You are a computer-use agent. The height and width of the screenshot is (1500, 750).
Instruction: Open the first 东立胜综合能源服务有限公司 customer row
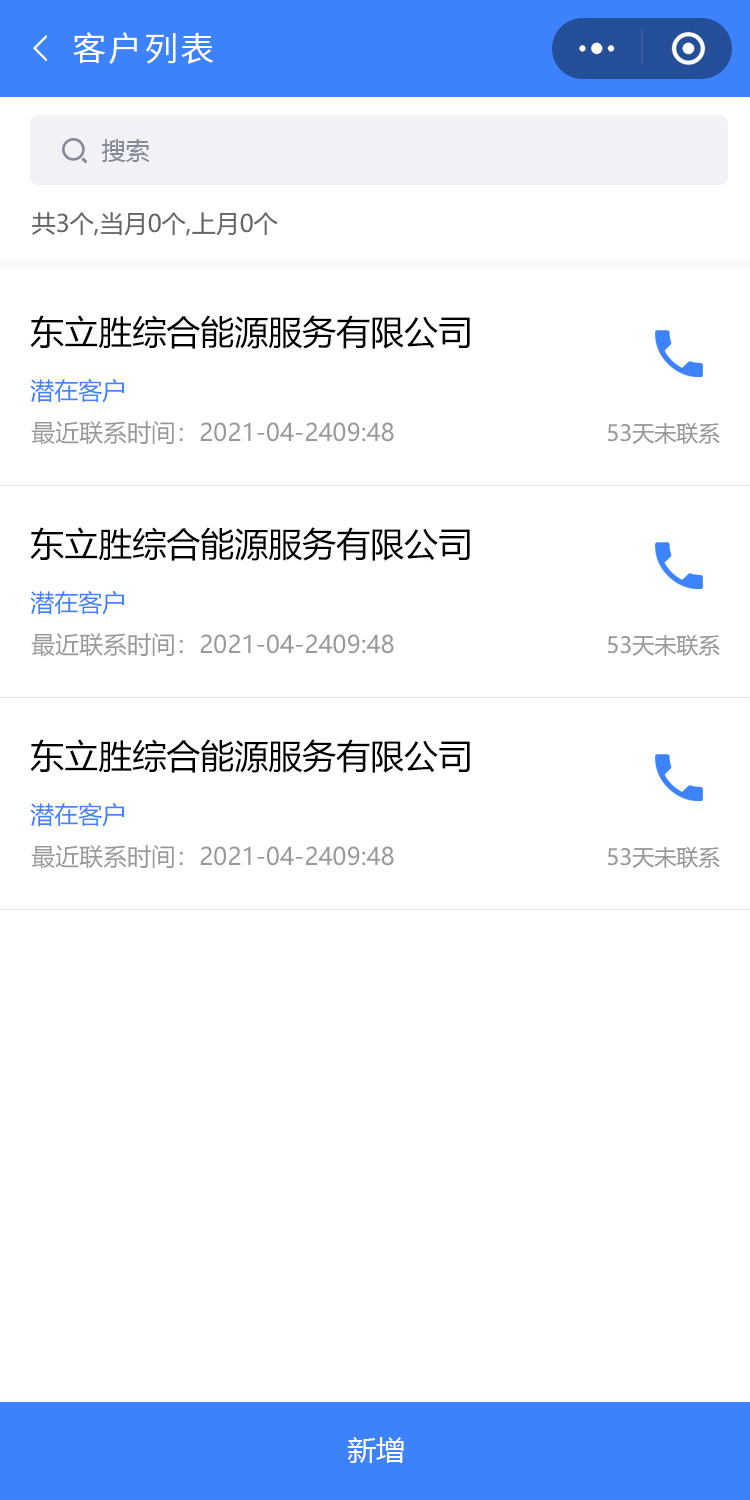251,334
